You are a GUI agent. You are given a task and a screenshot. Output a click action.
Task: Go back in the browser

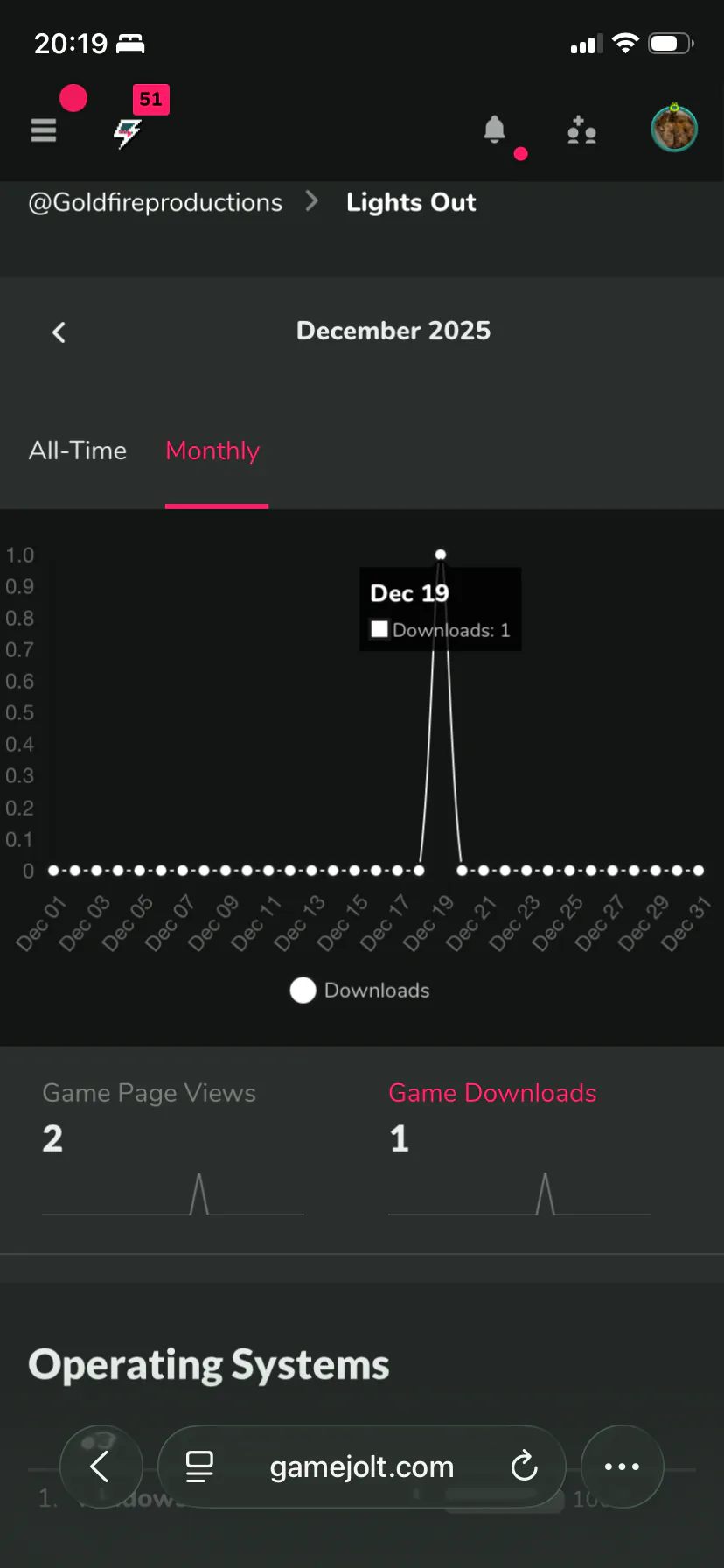point(101,1466)
